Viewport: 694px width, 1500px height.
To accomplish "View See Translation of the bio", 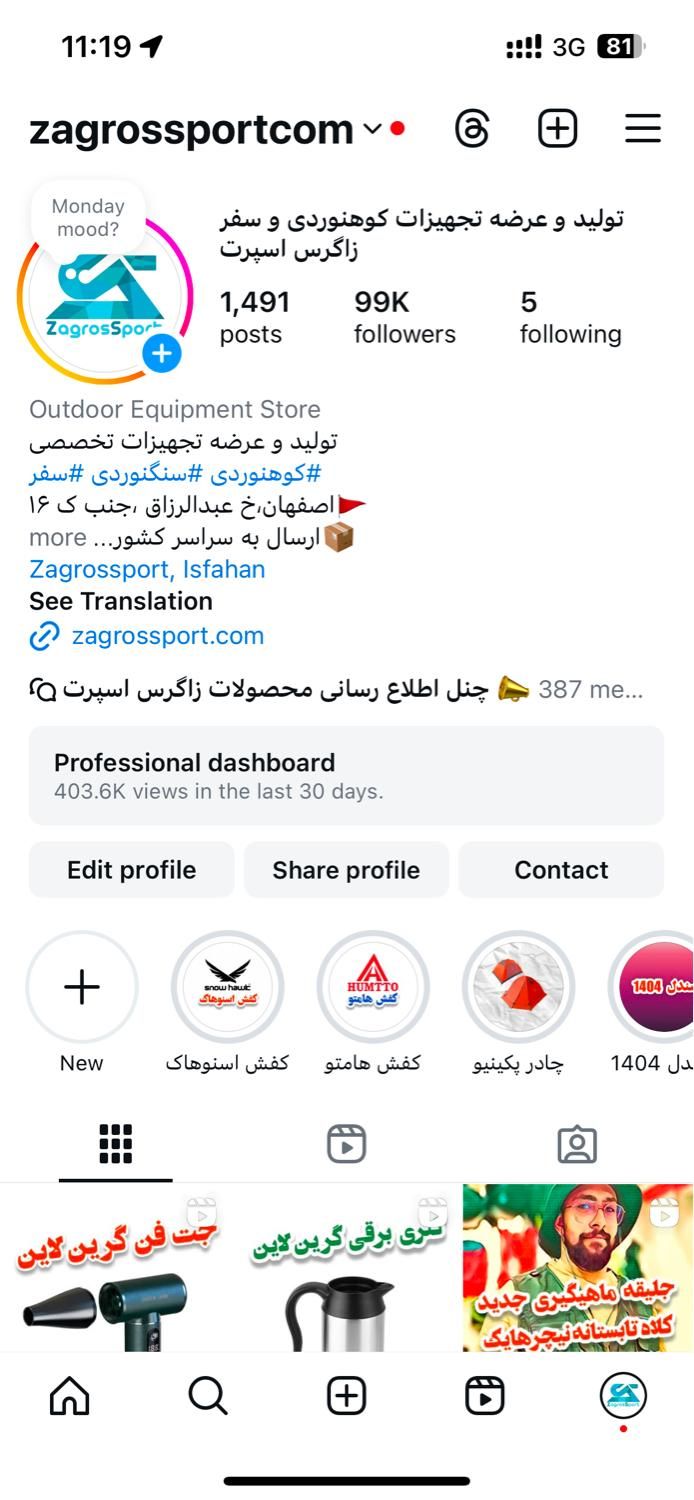I will (121, 602).
